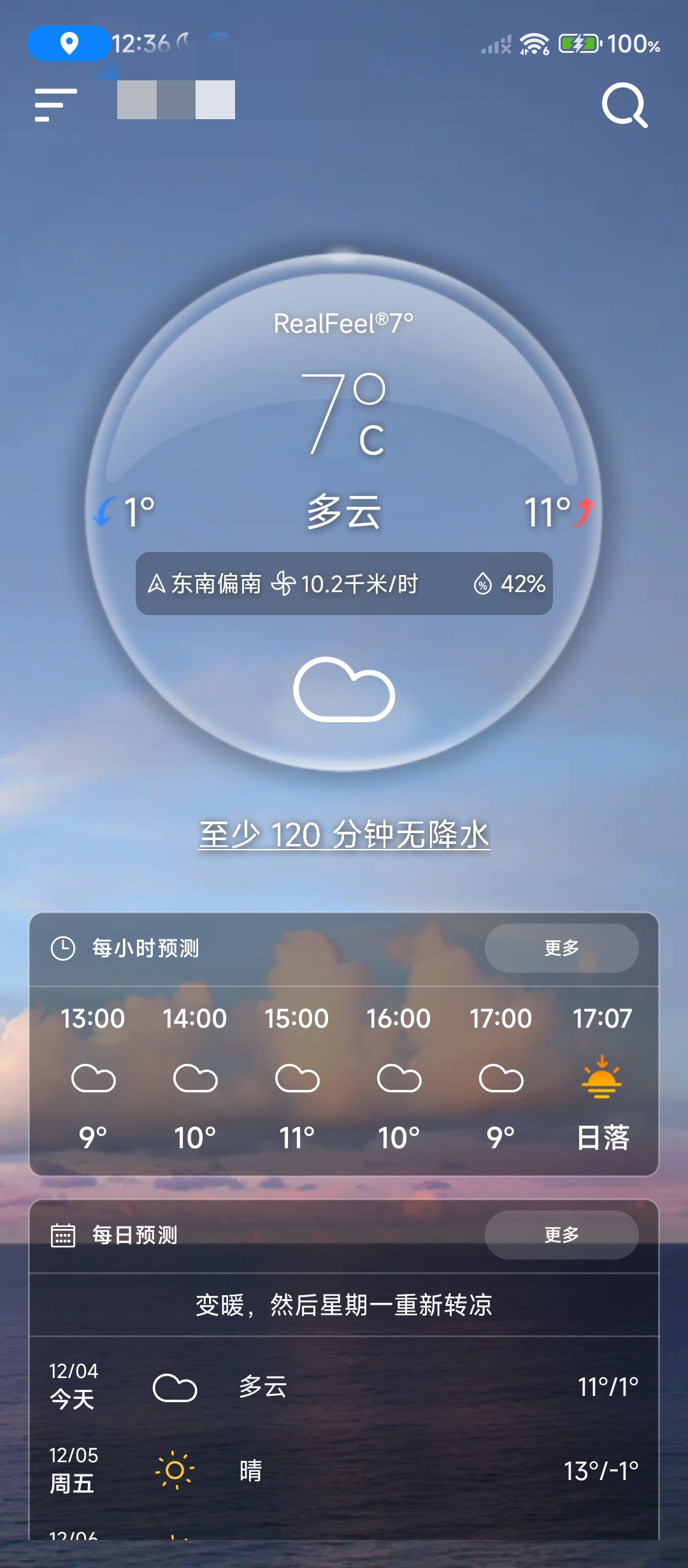Open Friday 12/05 晴 forecast row
Image resolution: width=688 pixels, height=1568 pixels.
coord(344,1470)
